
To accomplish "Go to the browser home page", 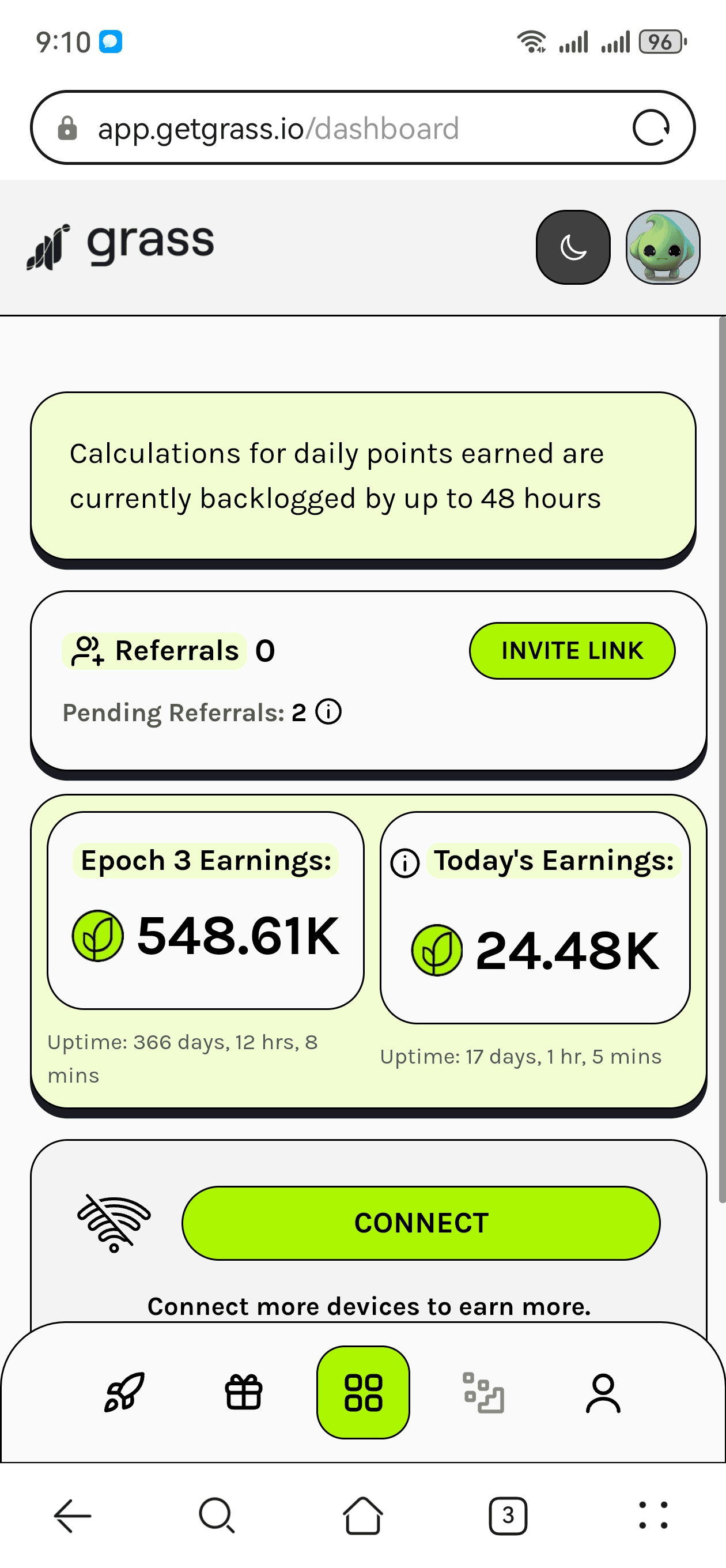I will tap(362, 1515).
